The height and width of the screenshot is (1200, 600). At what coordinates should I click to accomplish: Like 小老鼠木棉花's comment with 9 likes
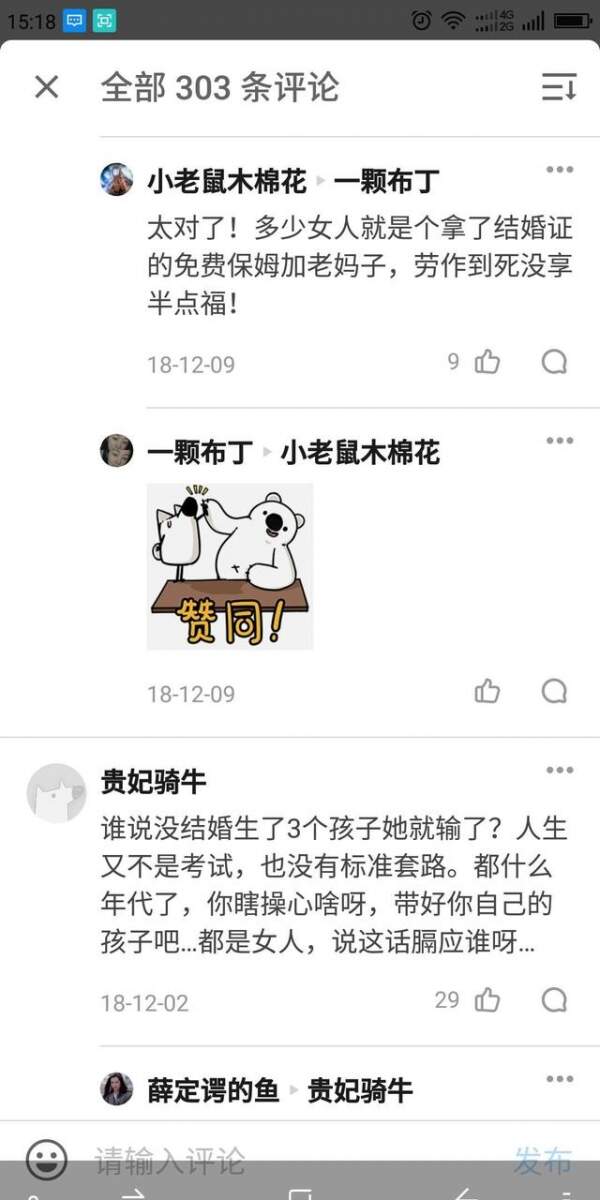click(487, 362)
